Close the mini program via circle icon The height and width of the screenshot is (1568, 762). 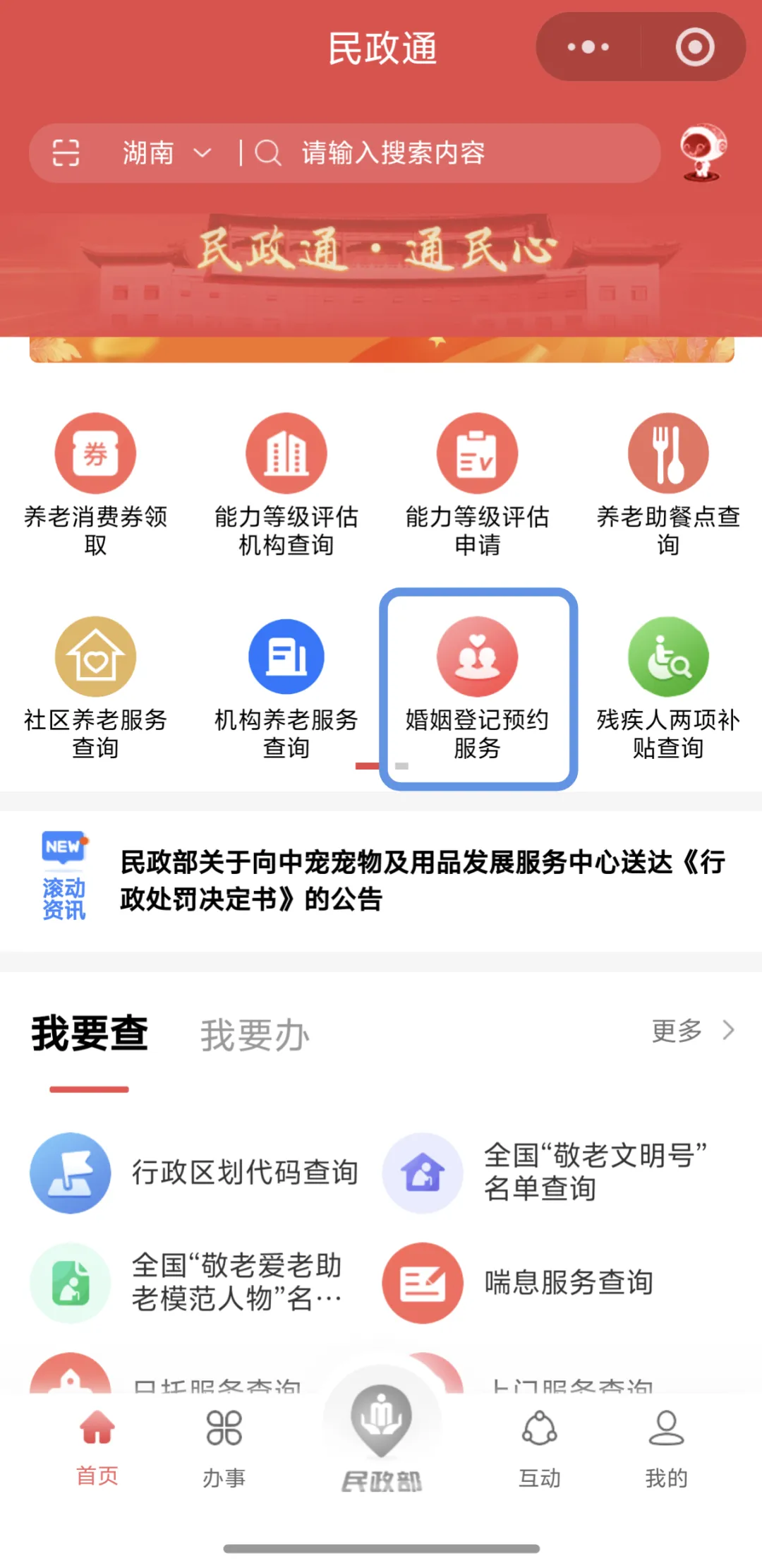[695, 47]
